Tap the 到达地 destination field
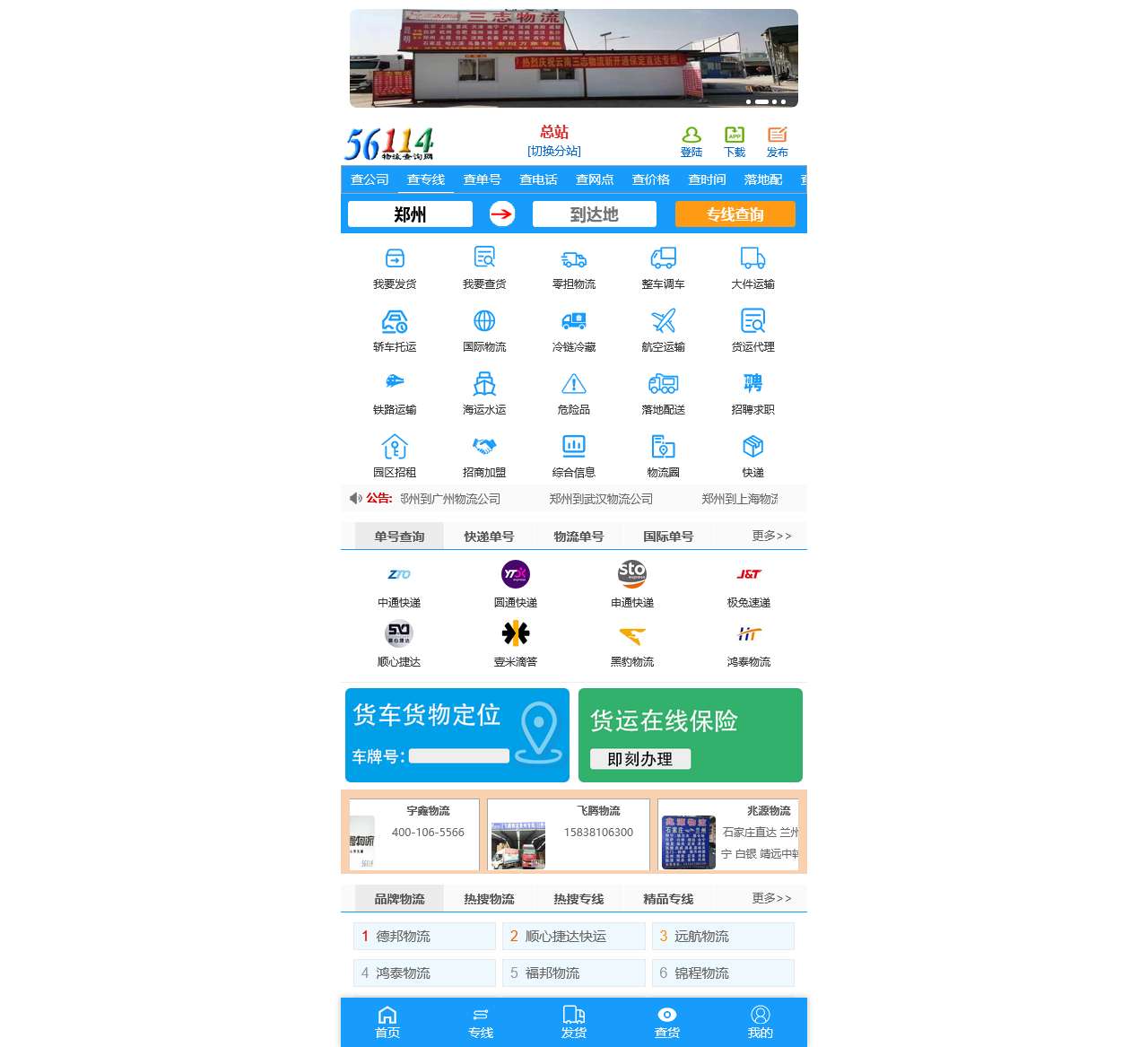 tap(594, 214)
